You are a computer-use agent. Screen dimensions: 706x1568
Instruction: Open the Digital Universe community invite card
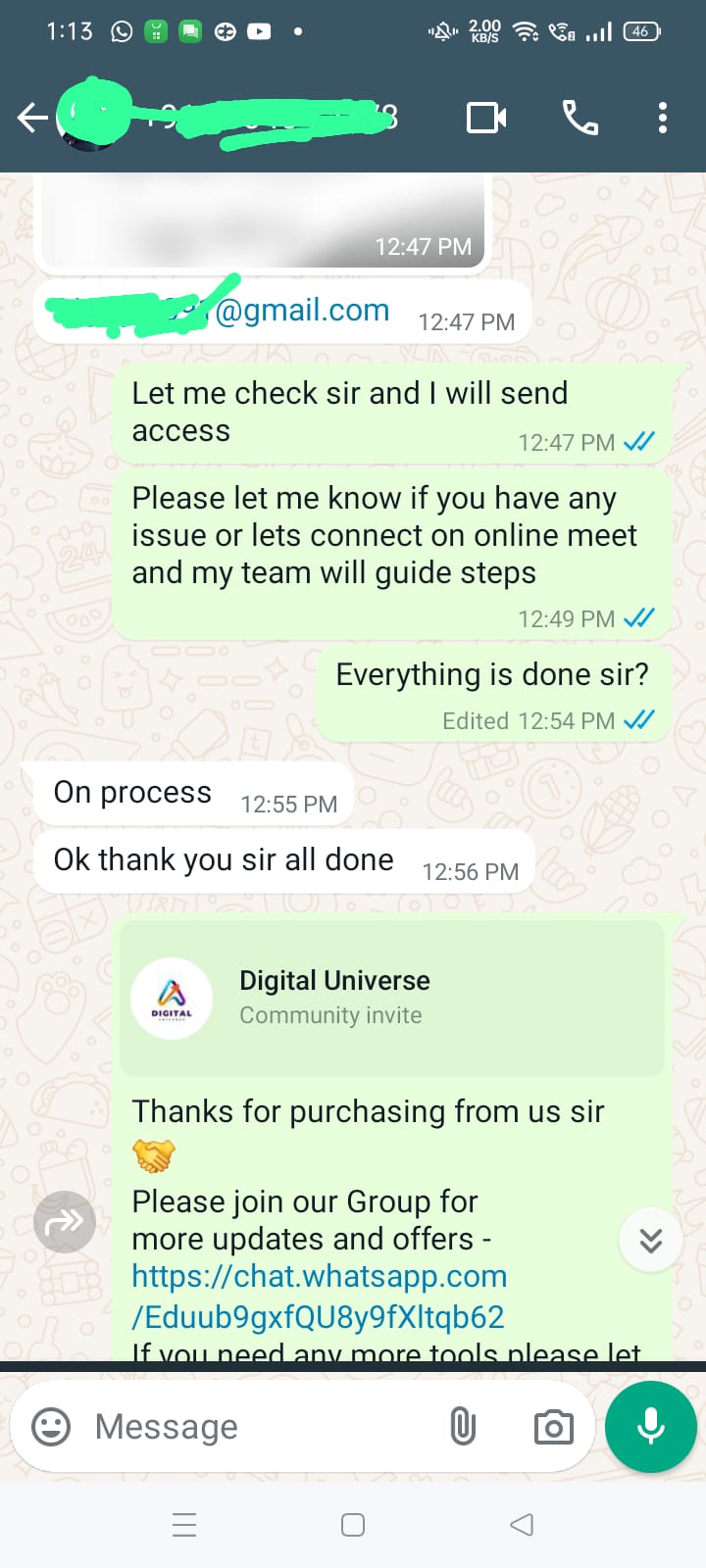392,998
